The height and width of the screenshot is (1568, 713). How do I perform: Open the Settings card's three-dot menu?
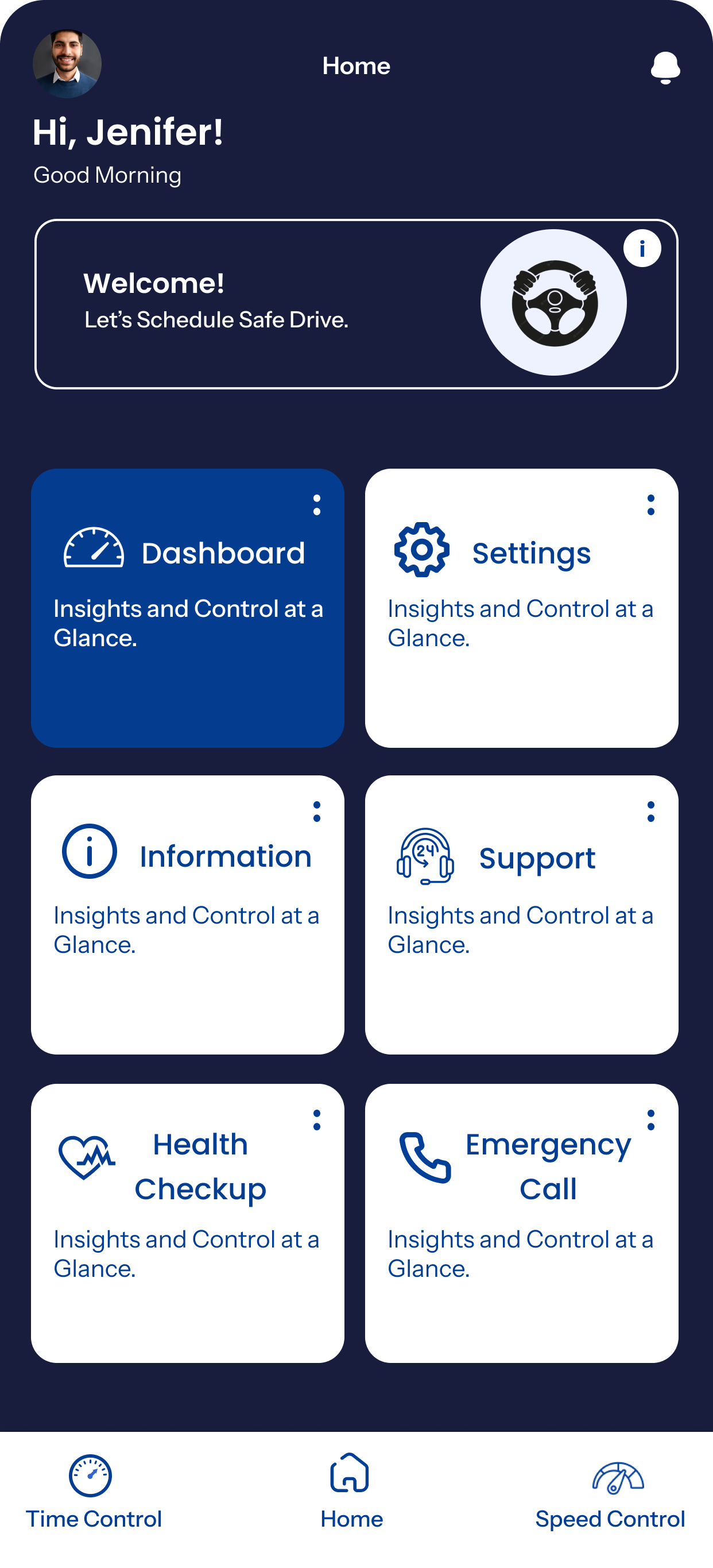point(651,505)
